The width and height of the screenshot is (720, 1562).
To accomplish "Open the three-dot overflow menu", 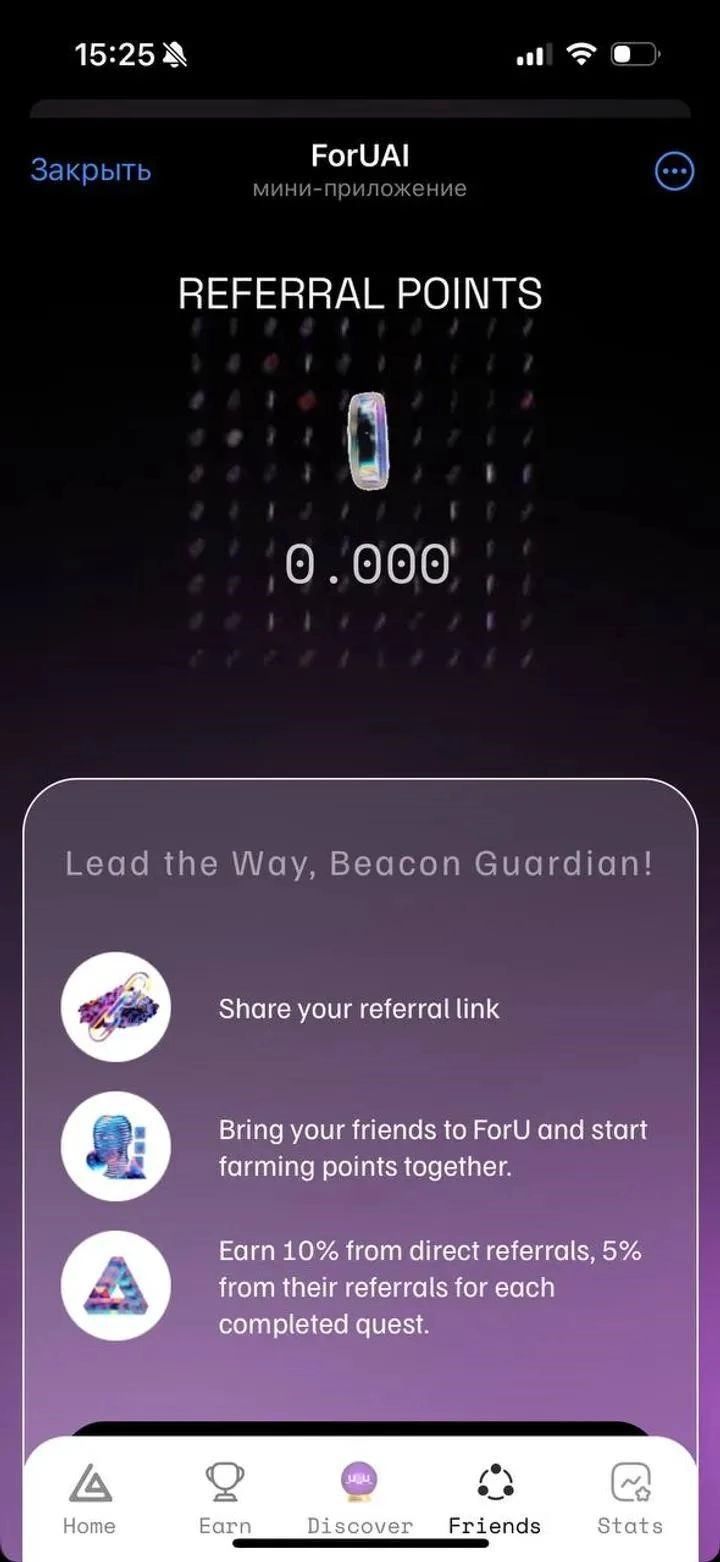I will point(673,172).
